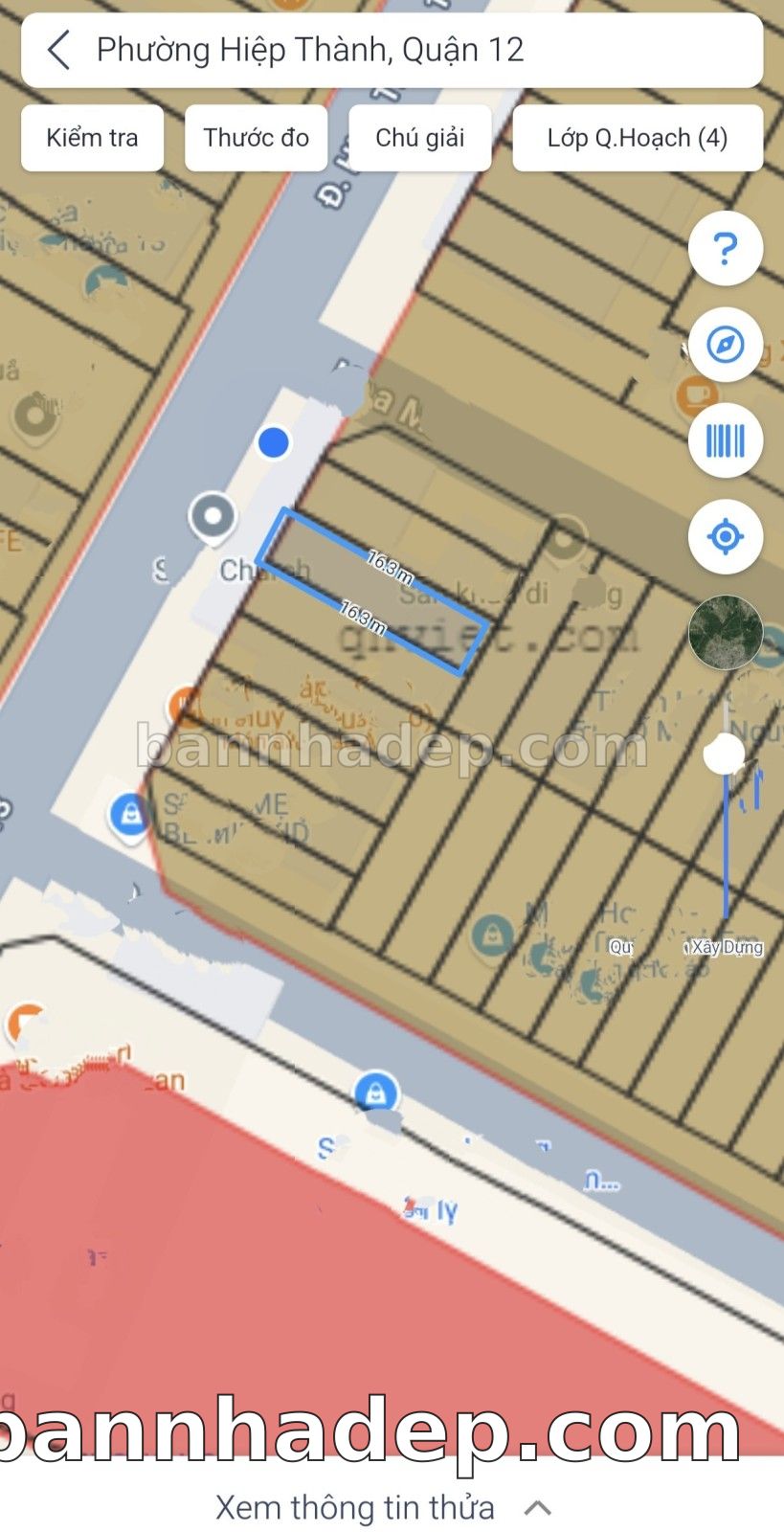Open the Thước đo measuring tool

(256, 138)
